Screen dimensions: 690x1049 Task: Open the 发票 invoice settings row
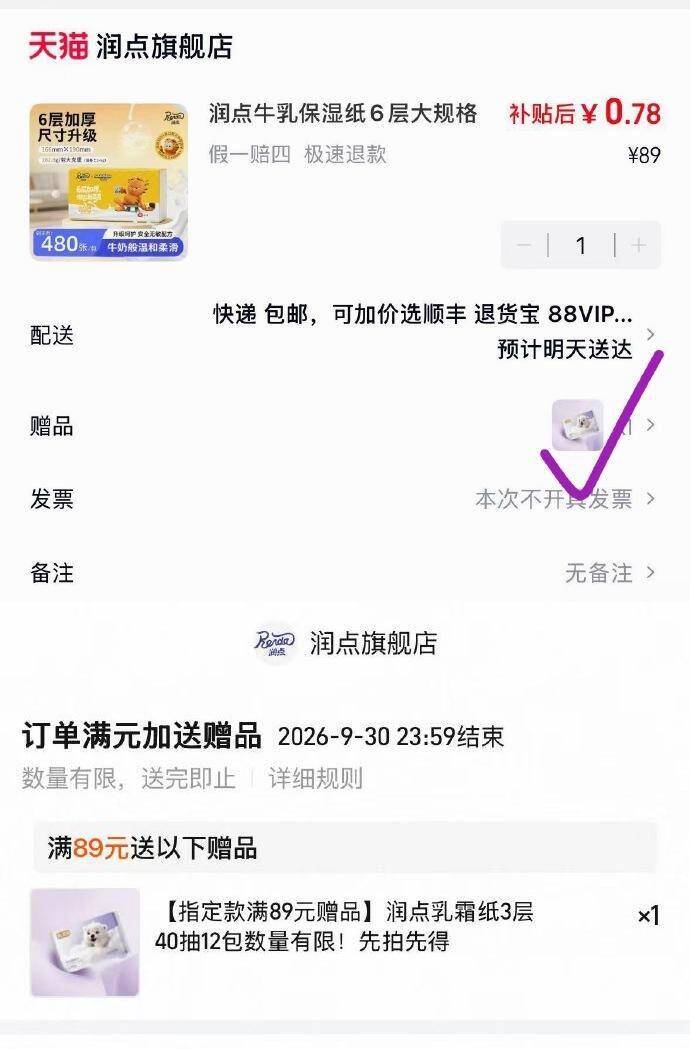pyautogui.click(x=345, y=498)
